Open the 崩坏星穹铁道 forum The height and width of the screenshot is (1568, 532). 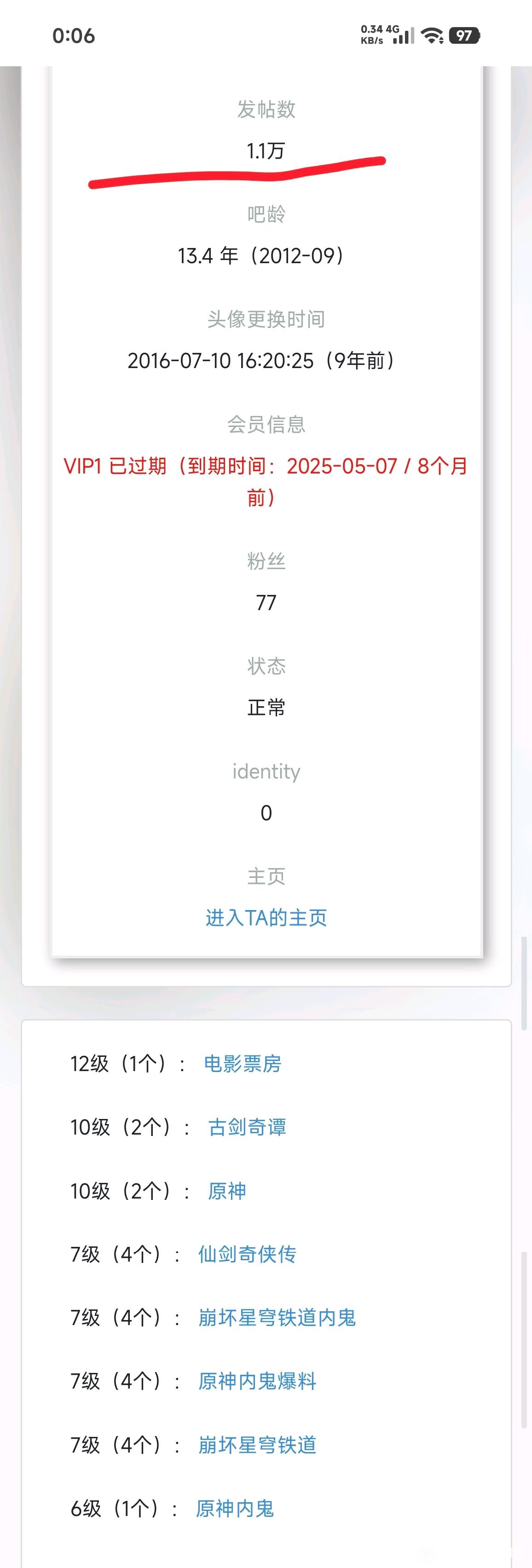point(257,1444)
